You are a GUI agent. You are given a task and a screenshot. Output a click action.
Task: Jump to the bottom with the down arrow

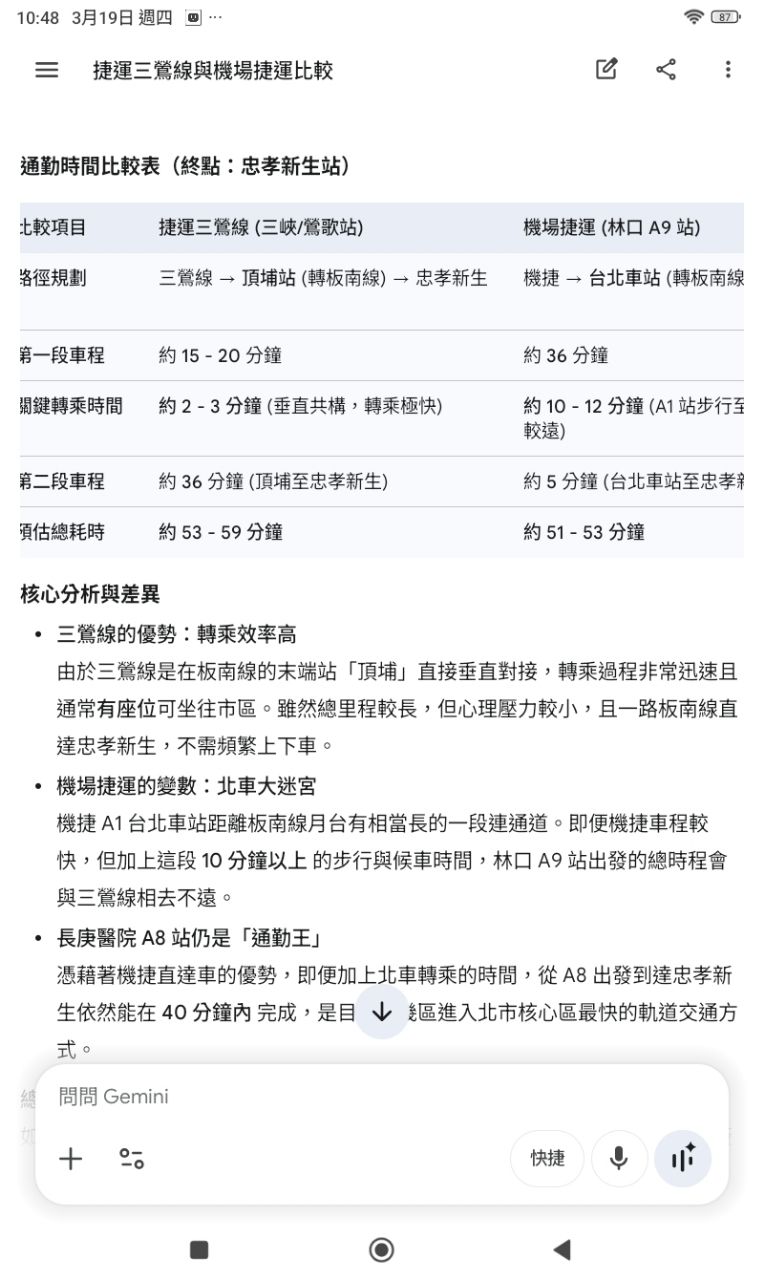[382, 1012]
